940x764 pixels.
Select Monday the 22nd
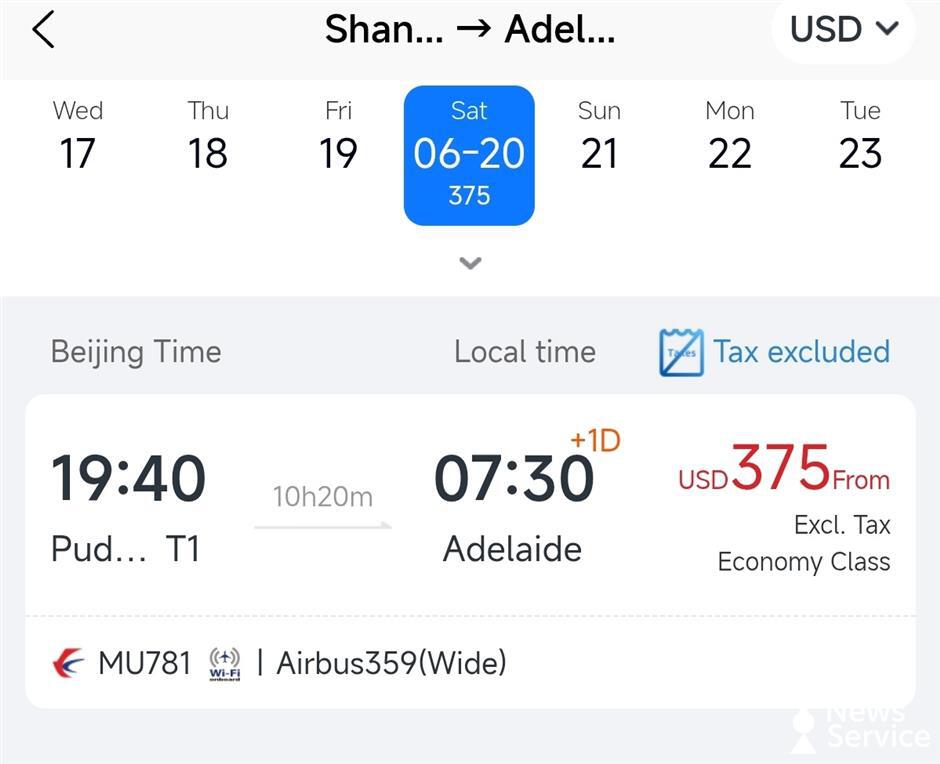pyautogui.click(x=729, y=137)
